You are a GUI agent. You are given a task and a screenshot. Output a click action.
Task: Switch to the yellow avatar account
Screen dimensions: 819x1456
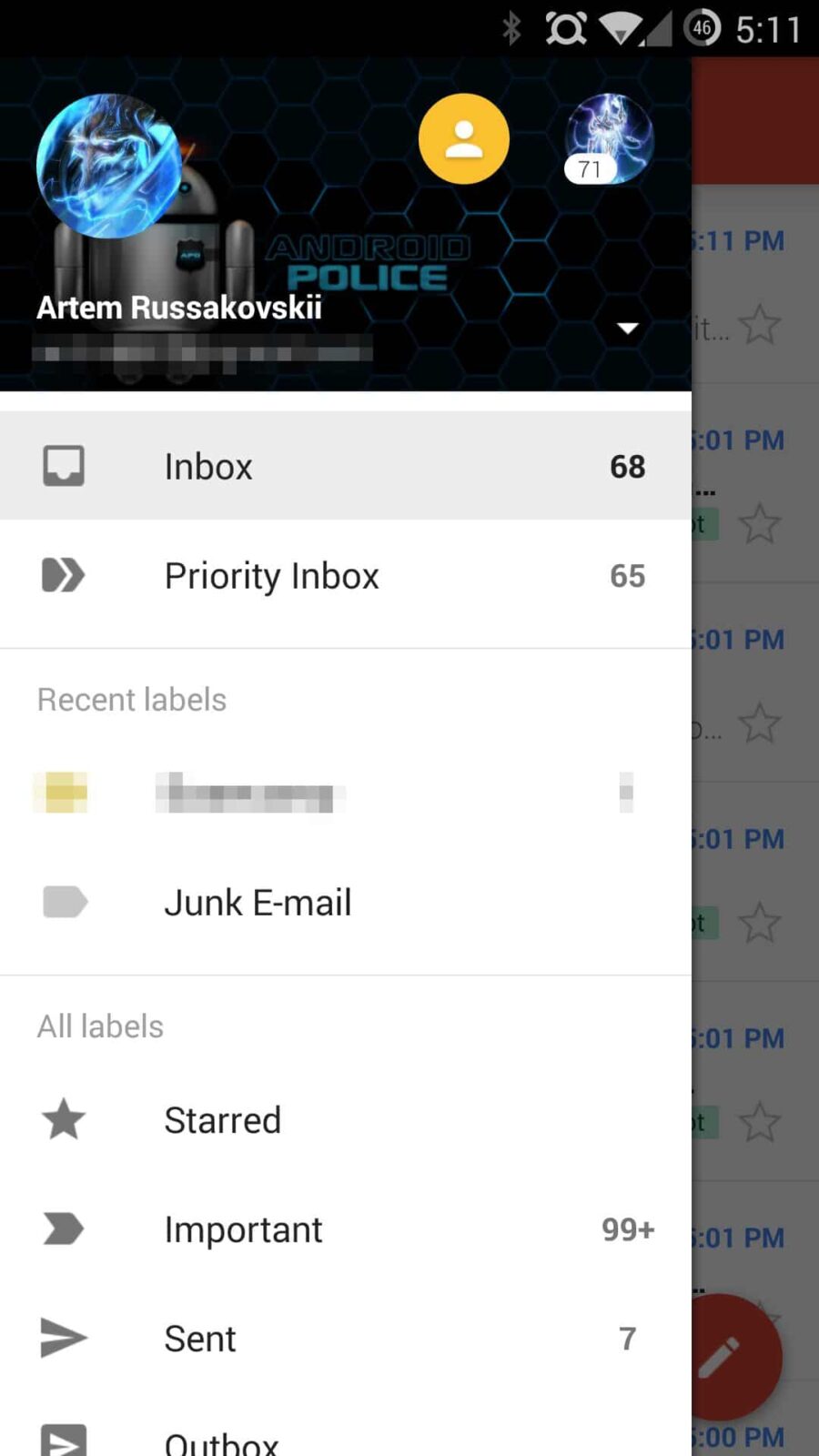tap(463, 139)
